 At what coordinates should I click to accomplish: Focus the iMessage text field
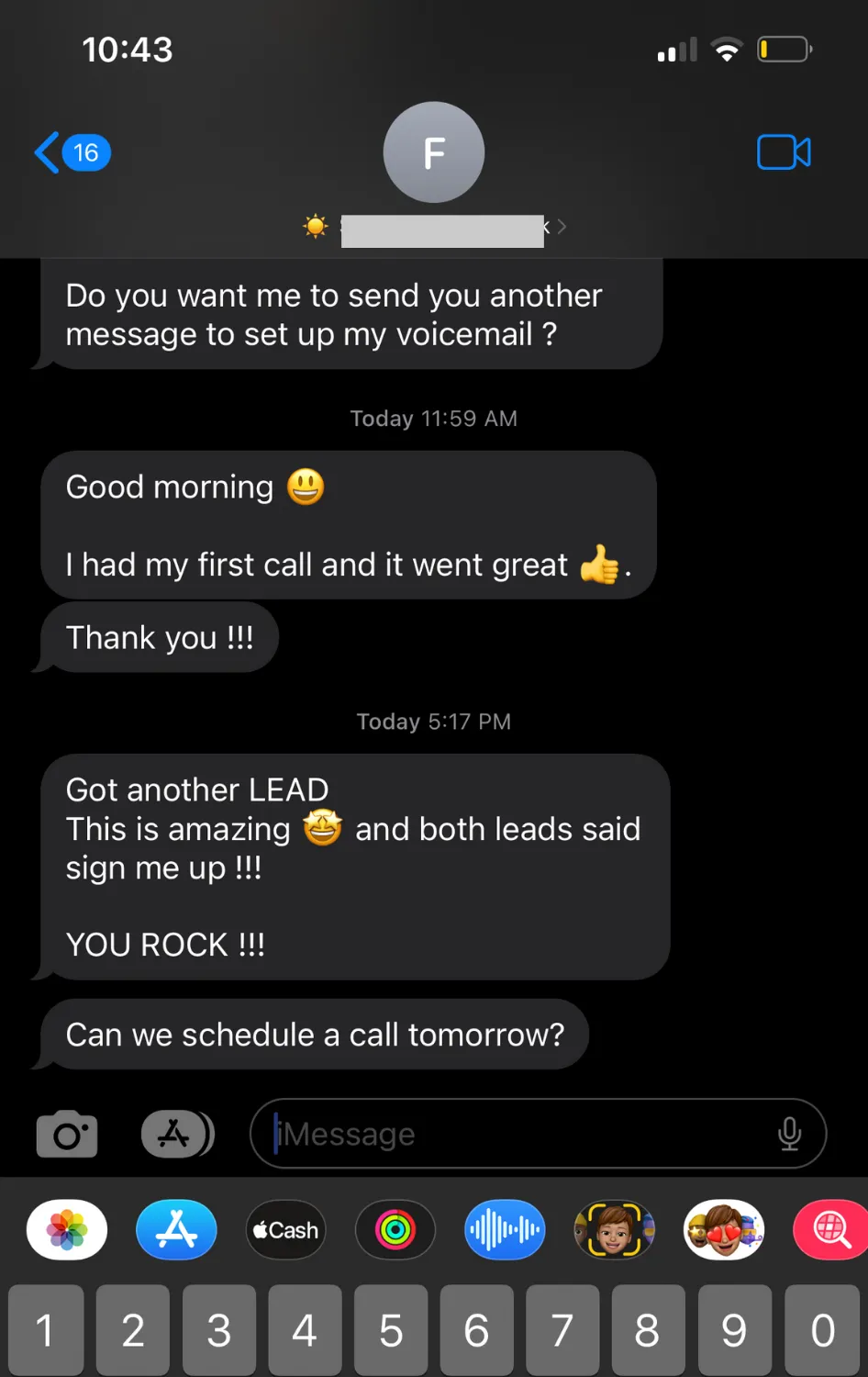(514, 1135)
